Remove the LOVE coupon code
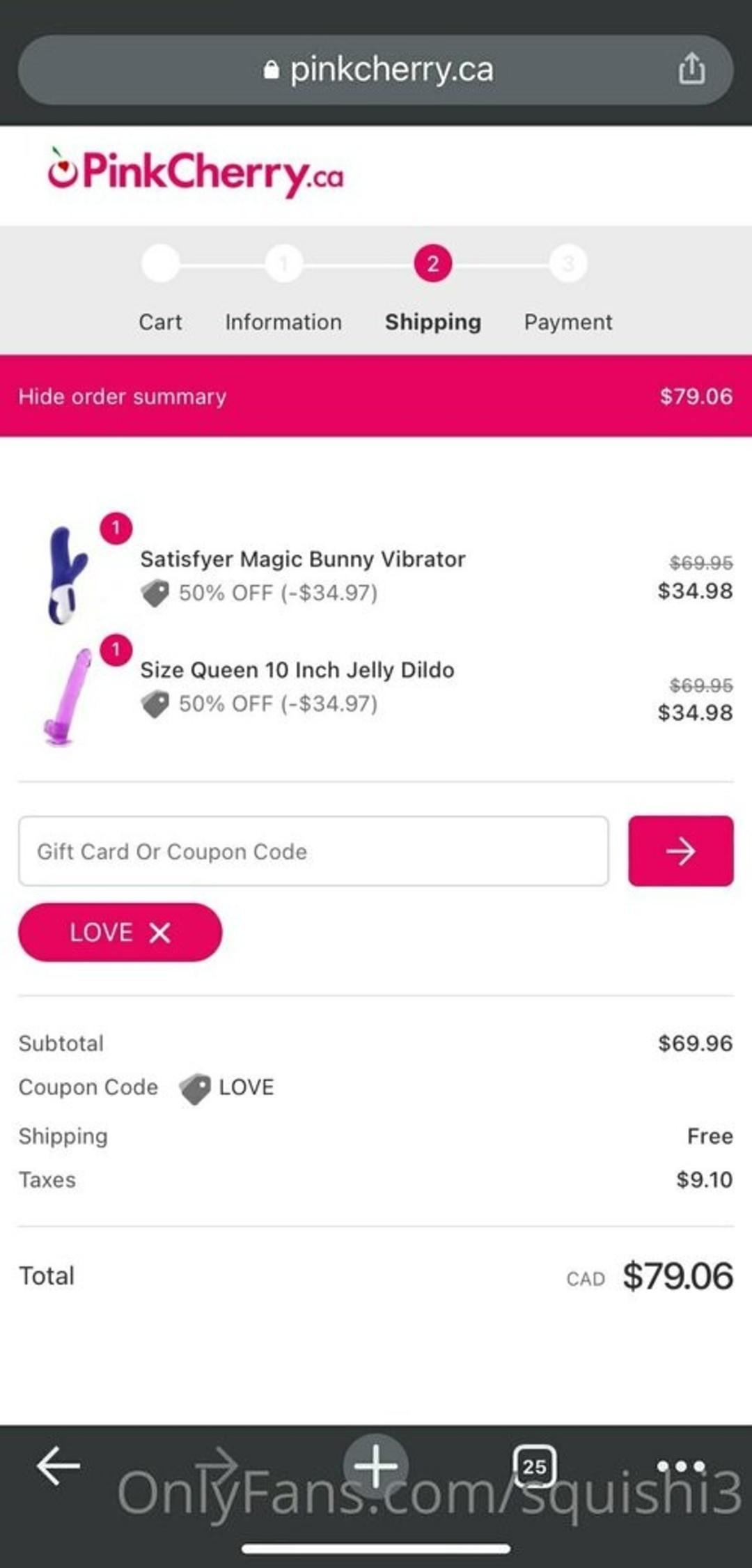 click(x=159, y=933)
